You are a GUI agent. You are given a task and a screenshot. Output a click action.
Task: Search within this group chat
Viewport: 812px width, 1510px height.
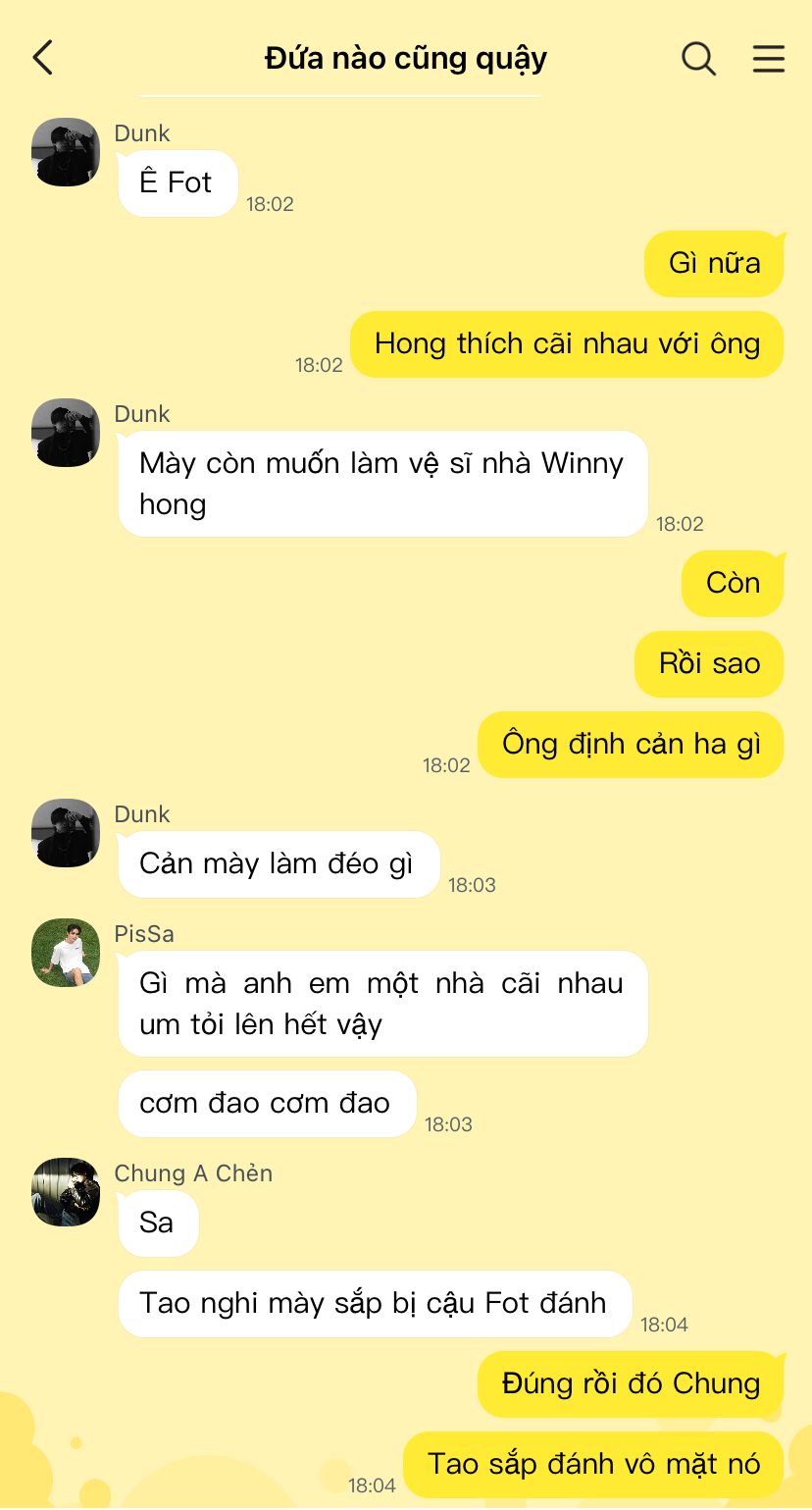point(698,59)
